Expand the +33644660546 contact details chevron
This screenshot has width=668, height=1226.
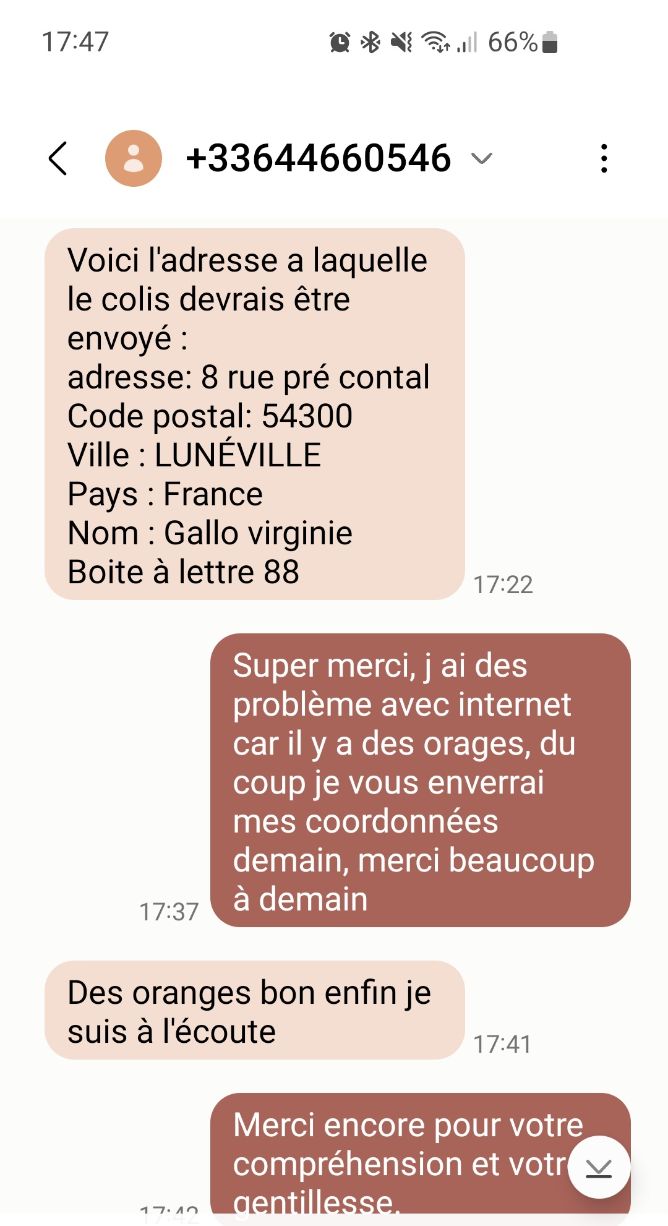click(x=482, y=159)
